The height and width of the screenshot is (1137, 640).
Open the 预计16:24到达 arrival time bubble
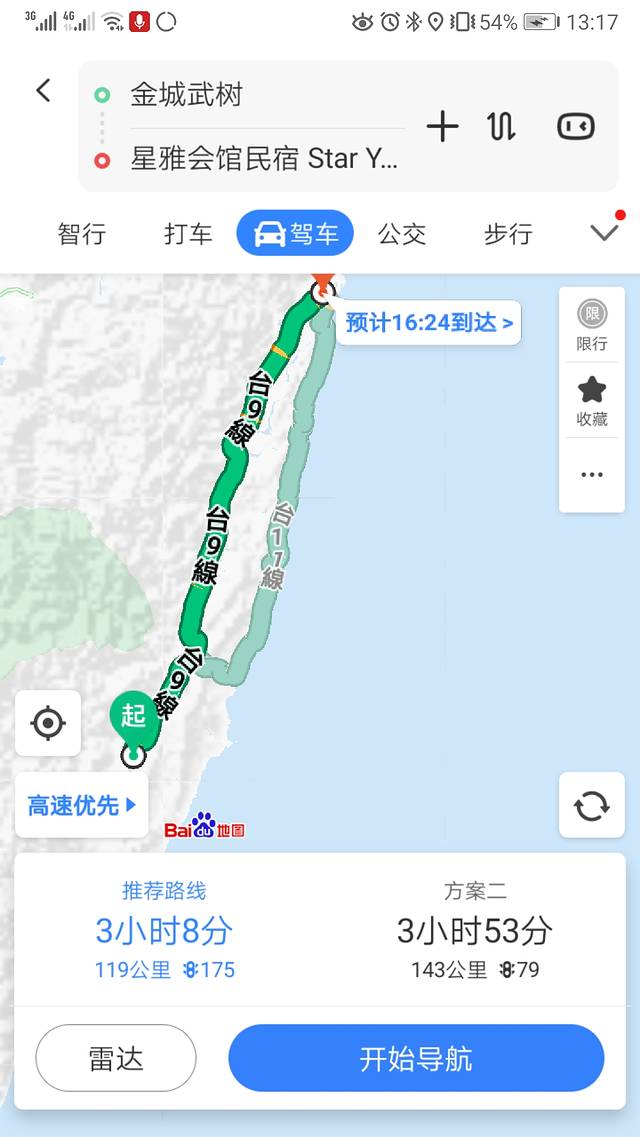(428, 323)
